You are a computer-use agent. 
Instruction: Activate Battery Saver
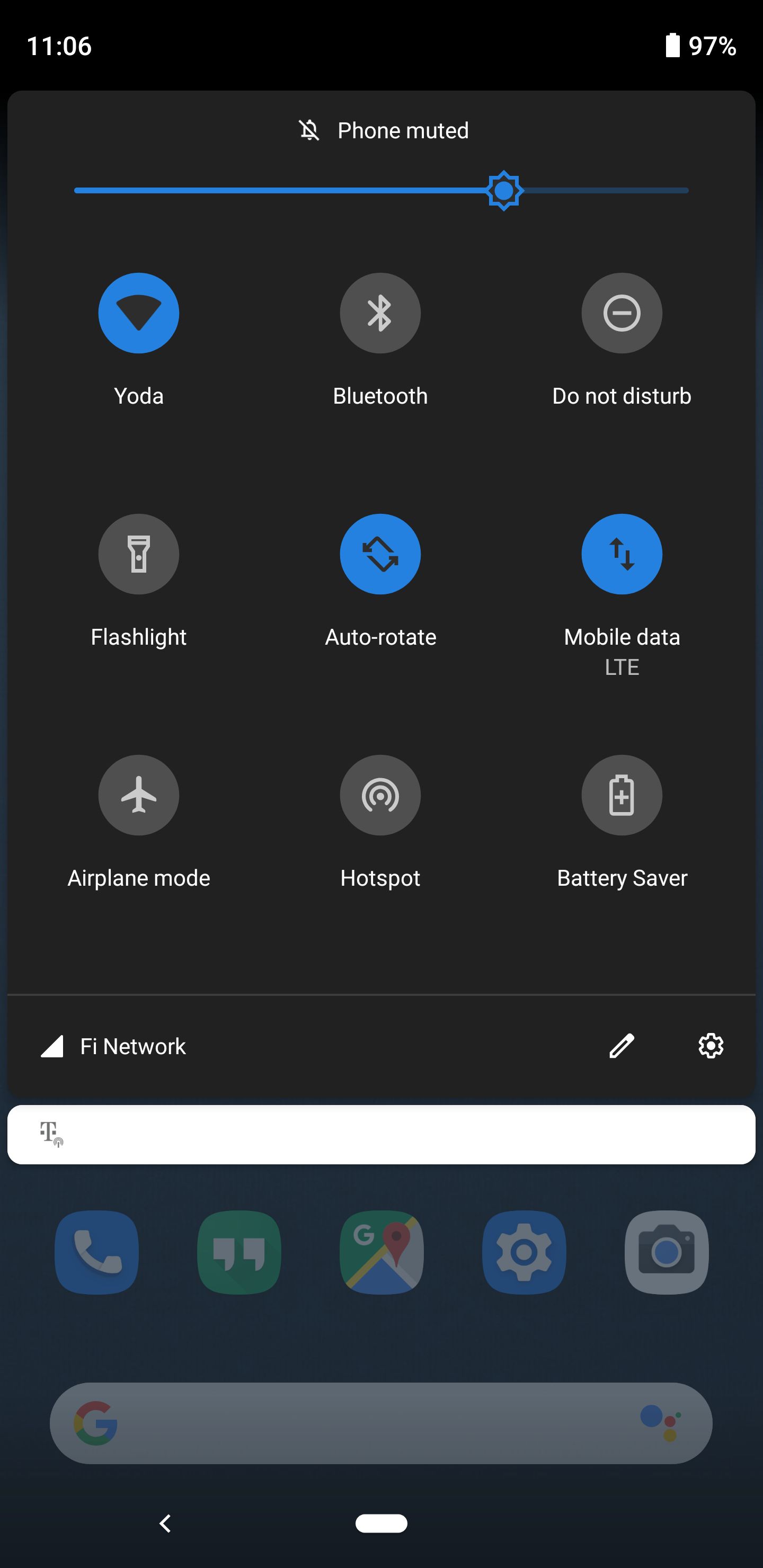pos(622,795)
